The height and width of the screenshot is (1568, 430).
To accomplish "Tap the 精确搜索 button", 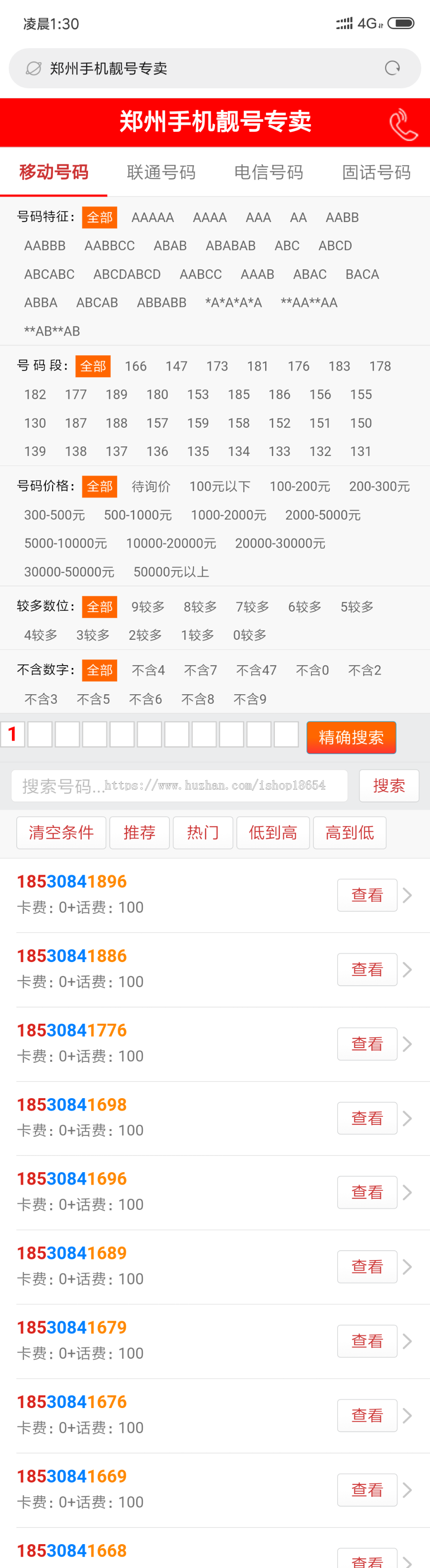I will 351,737.
